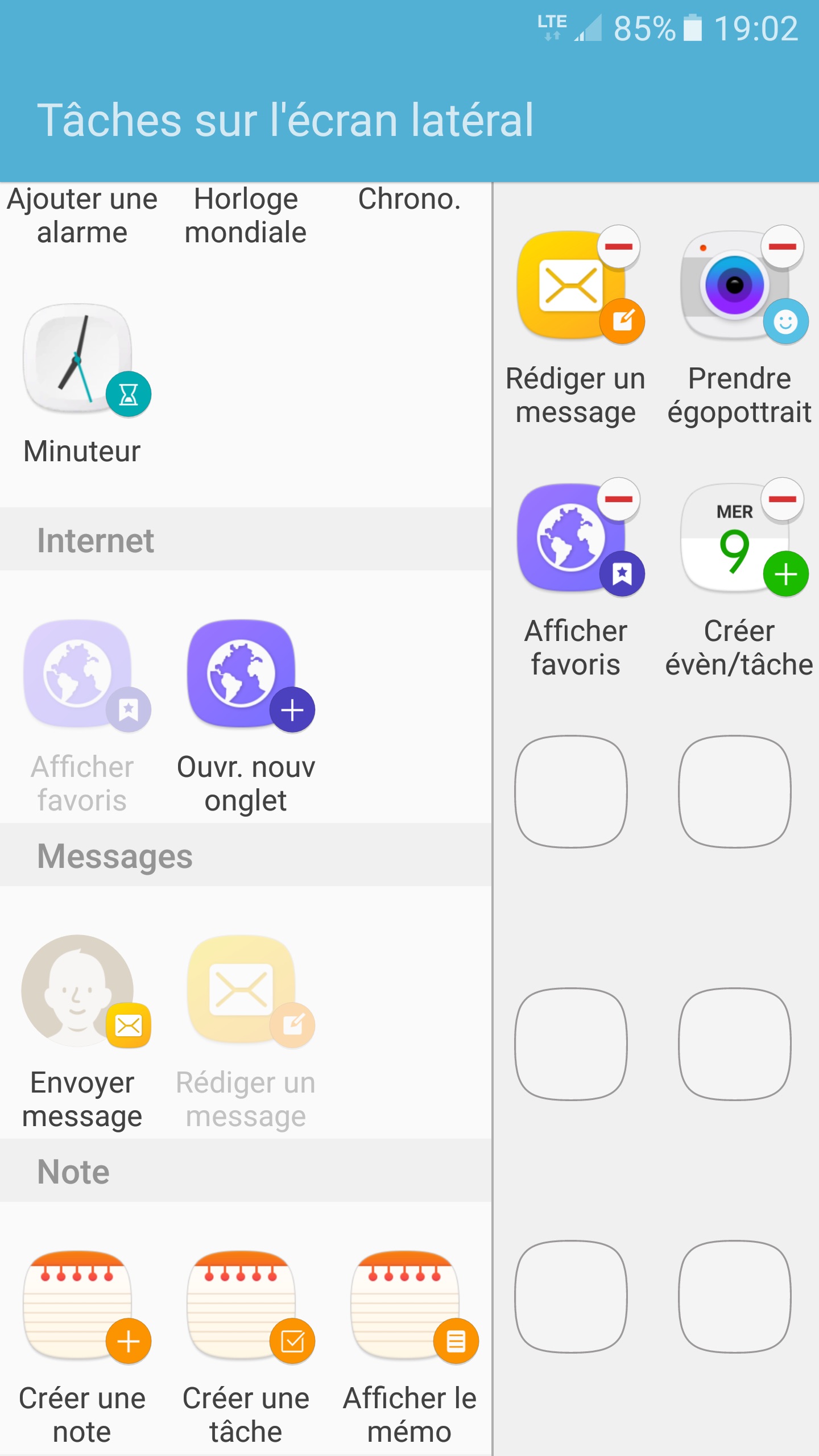Select the Envoyer message task
Image resolution: width=819 pixels, height=1456 pixels.
click(x=82, y=992)
